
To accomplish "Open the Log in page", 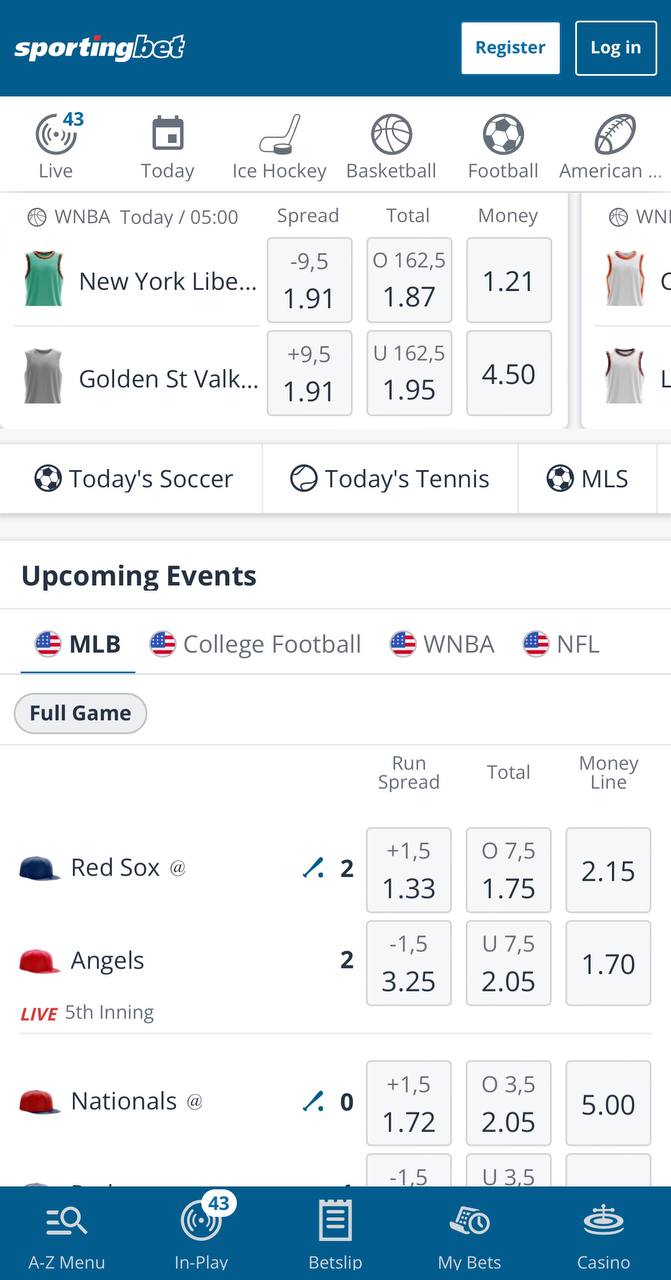I will coord(616,48).
